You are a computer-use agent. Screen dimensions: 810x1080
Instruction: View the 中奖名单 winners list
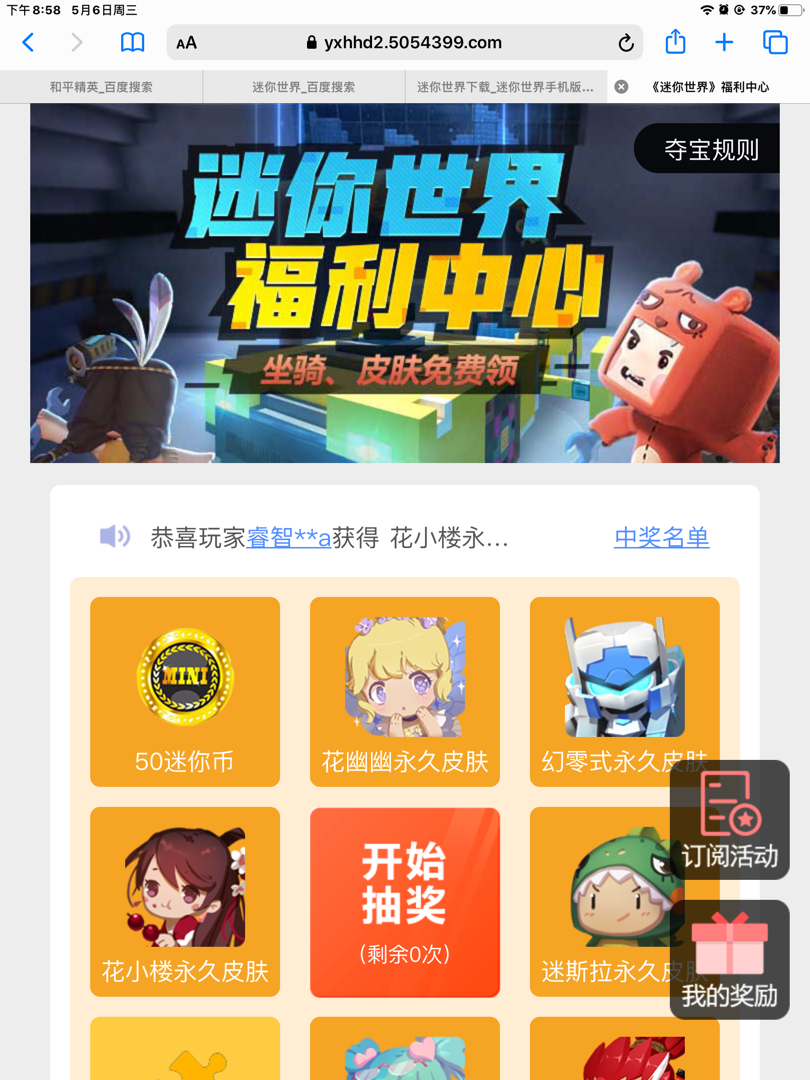pyautogui.click(x=661, y=538)
